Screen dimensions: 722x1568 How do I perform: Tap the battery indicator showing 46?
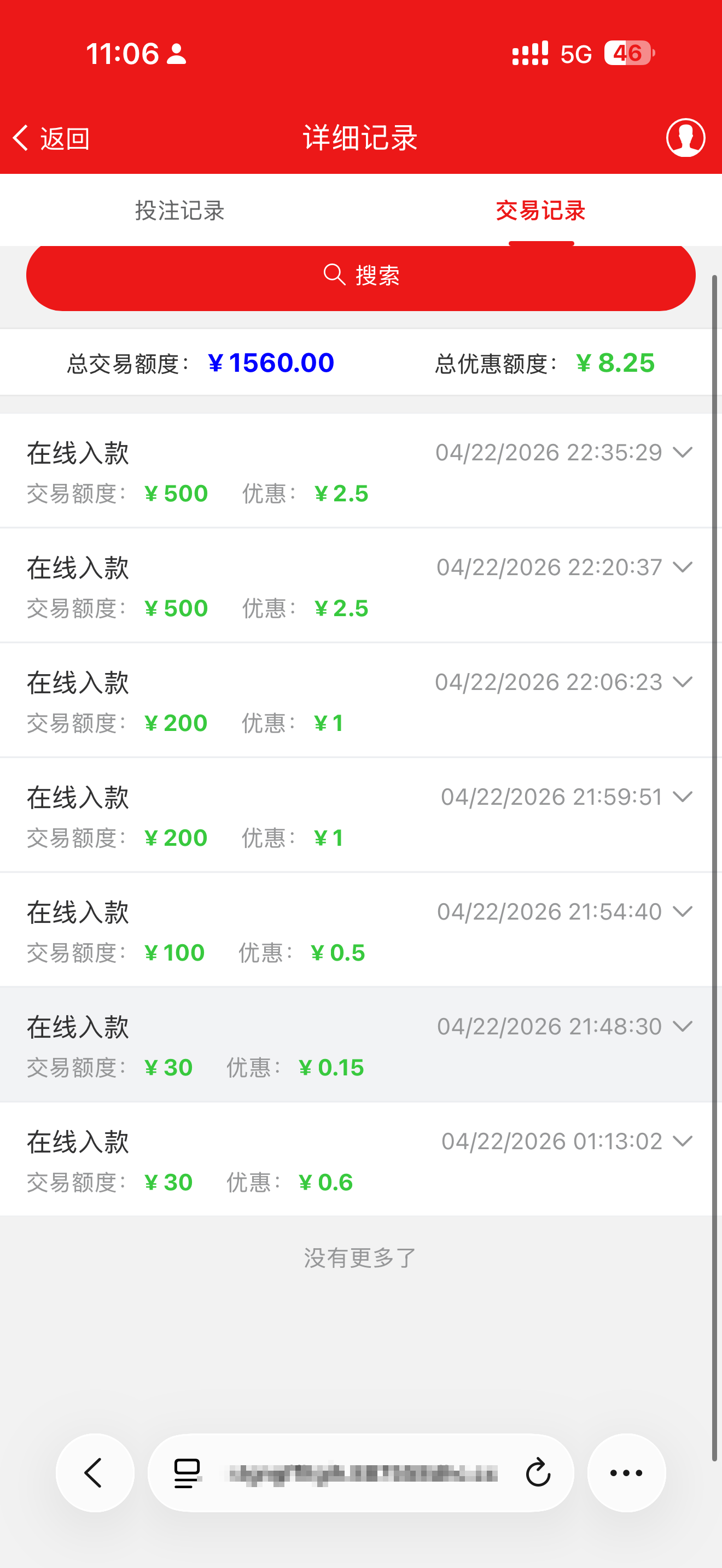tap(626, 54)
